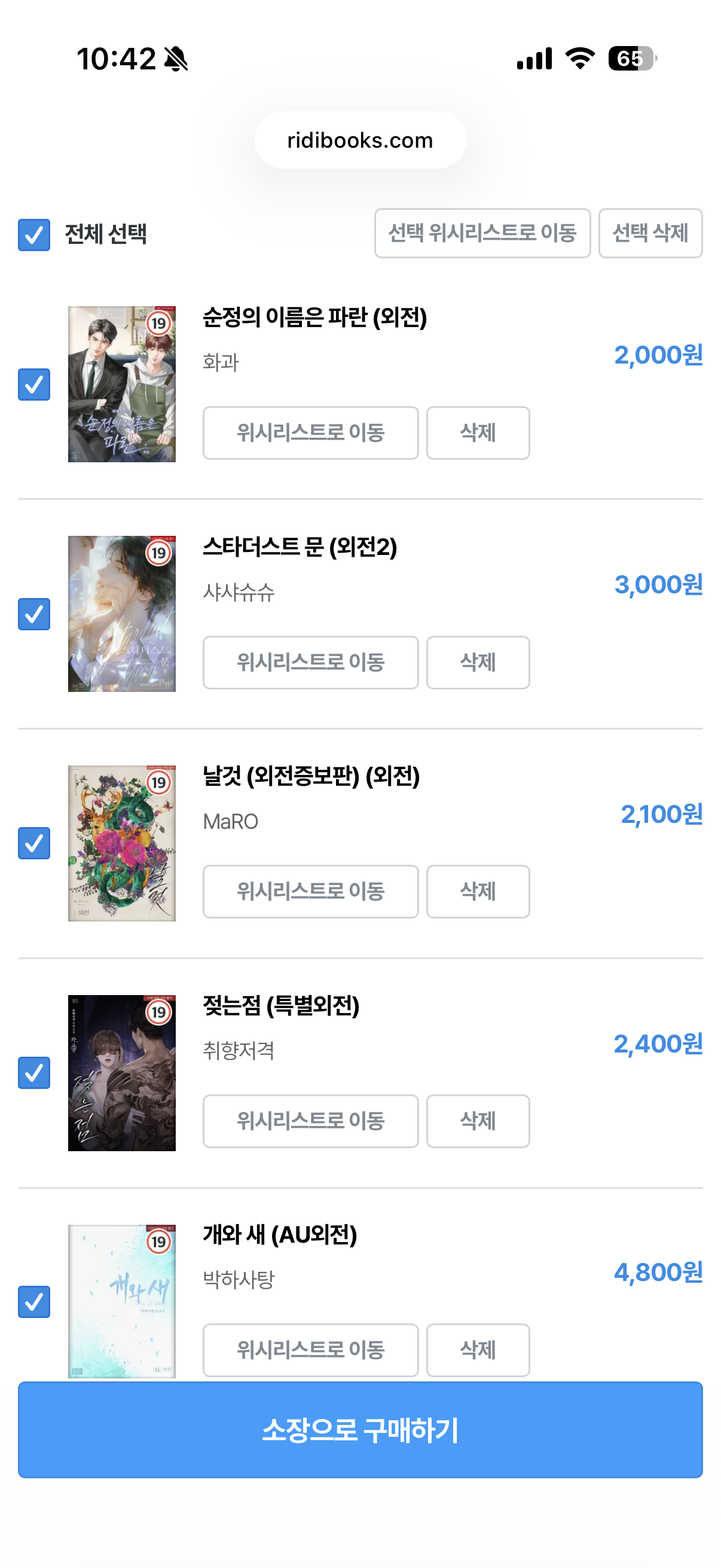Uncheck the 개와 새 (AU외전) checkbox
The width and height of the screenshot is (721, 1568).
point(34,1301)
